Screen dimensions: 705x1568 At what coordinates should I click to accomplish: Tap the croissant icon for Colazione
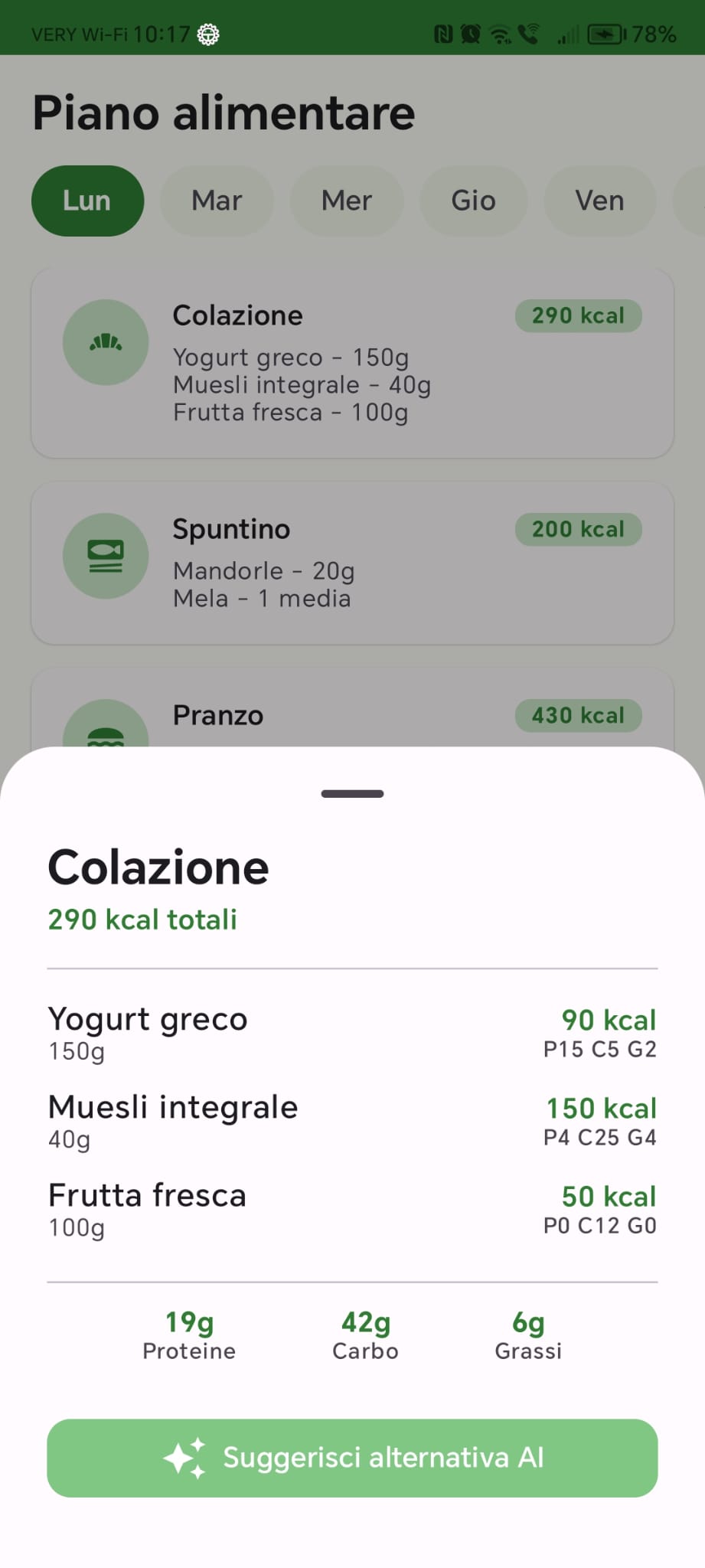(x=106, y=342)
